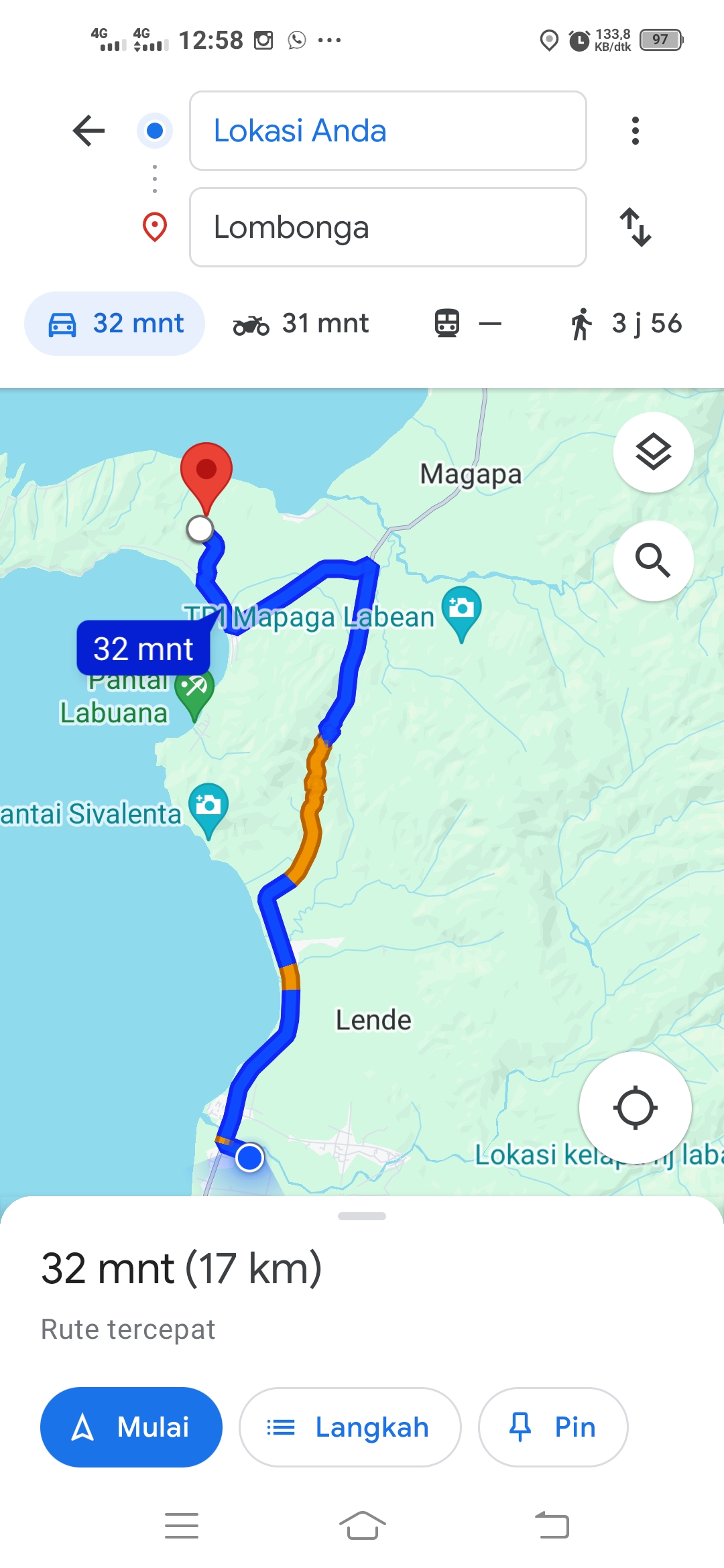Open the three-dot overflow menu

[x=636, y=131]
